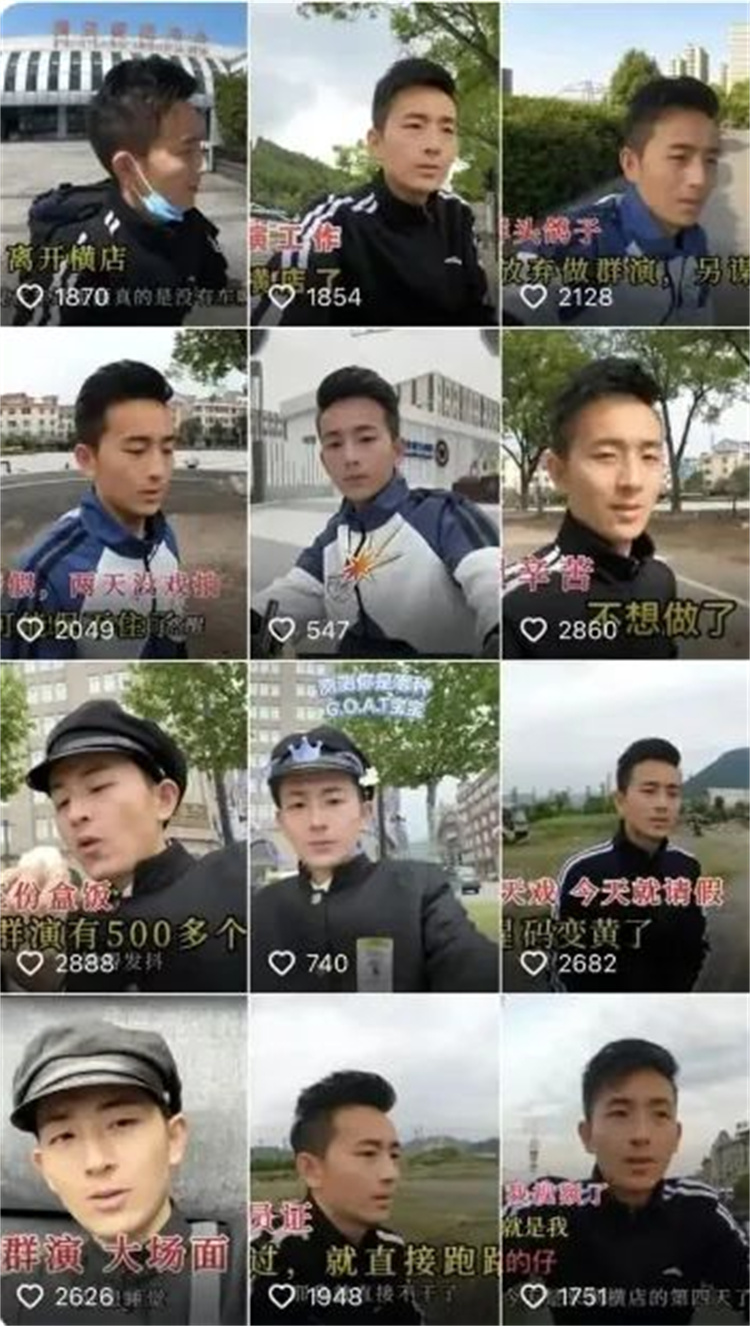Open the 2128-likes video about 放弃做群演
The width and height of the screenshot is (750, 1326).
pos(626,163)
